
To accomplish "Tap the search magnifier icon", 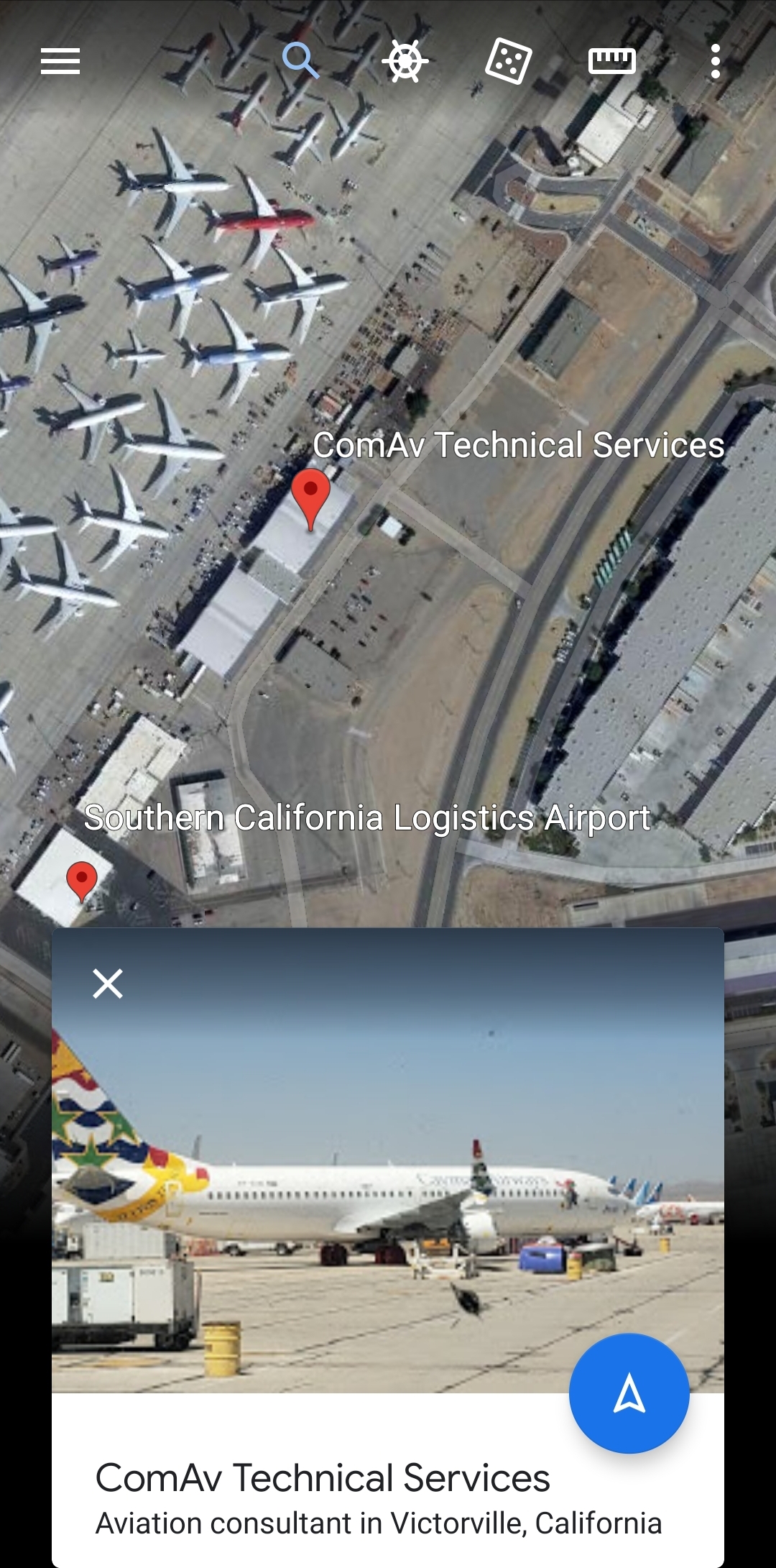I will (300, 60).
